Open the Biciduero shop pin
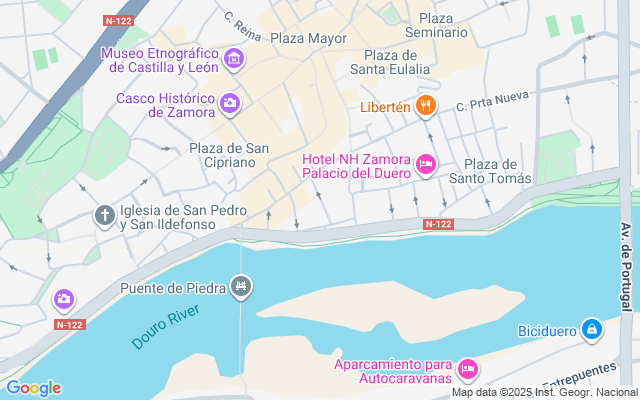This screenshot has width=640, height=400. click(x=592, y=329)
